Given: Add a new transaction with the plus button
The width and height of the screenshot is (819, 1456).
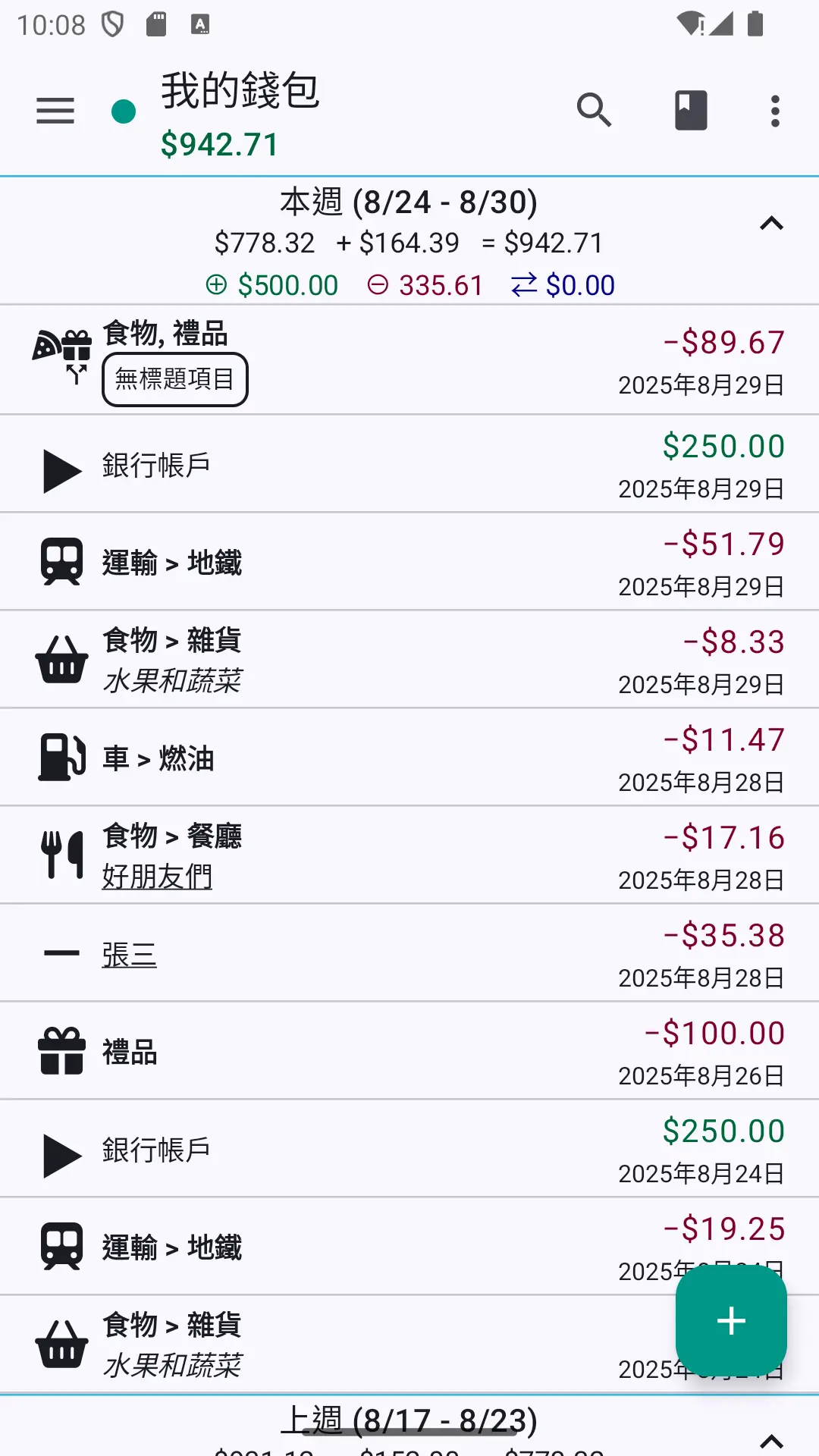Looking at the screenshot, I should coord(731,1320).
